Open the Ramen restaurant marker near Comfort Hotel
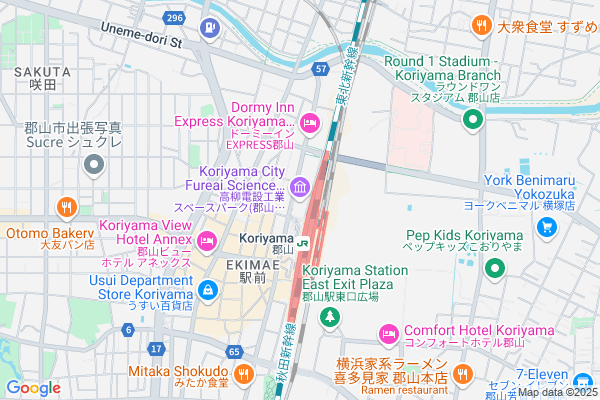The image size is (600, 400). click(462, 375)
